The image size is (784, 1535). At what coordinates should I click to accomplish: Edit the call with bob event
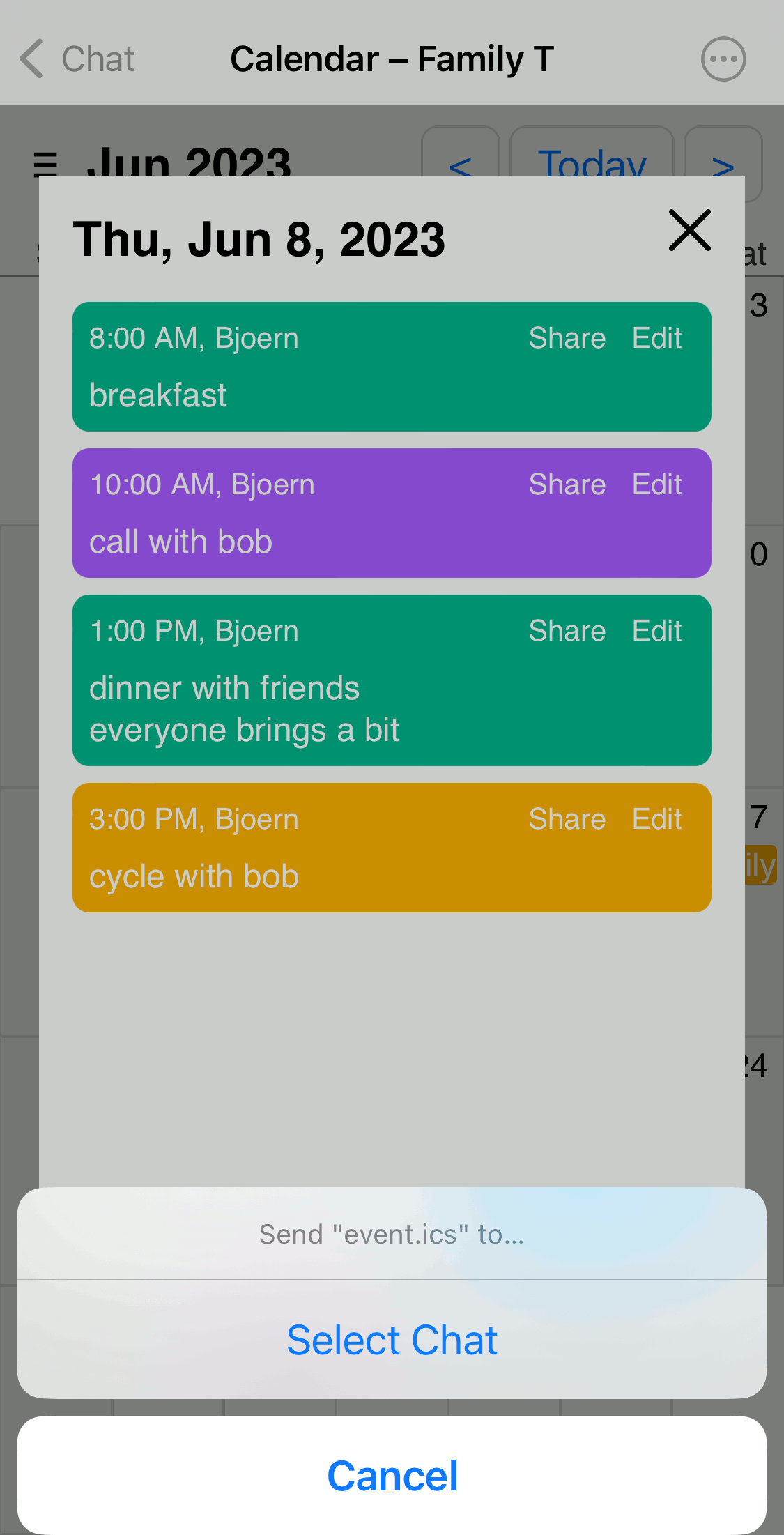656,484
